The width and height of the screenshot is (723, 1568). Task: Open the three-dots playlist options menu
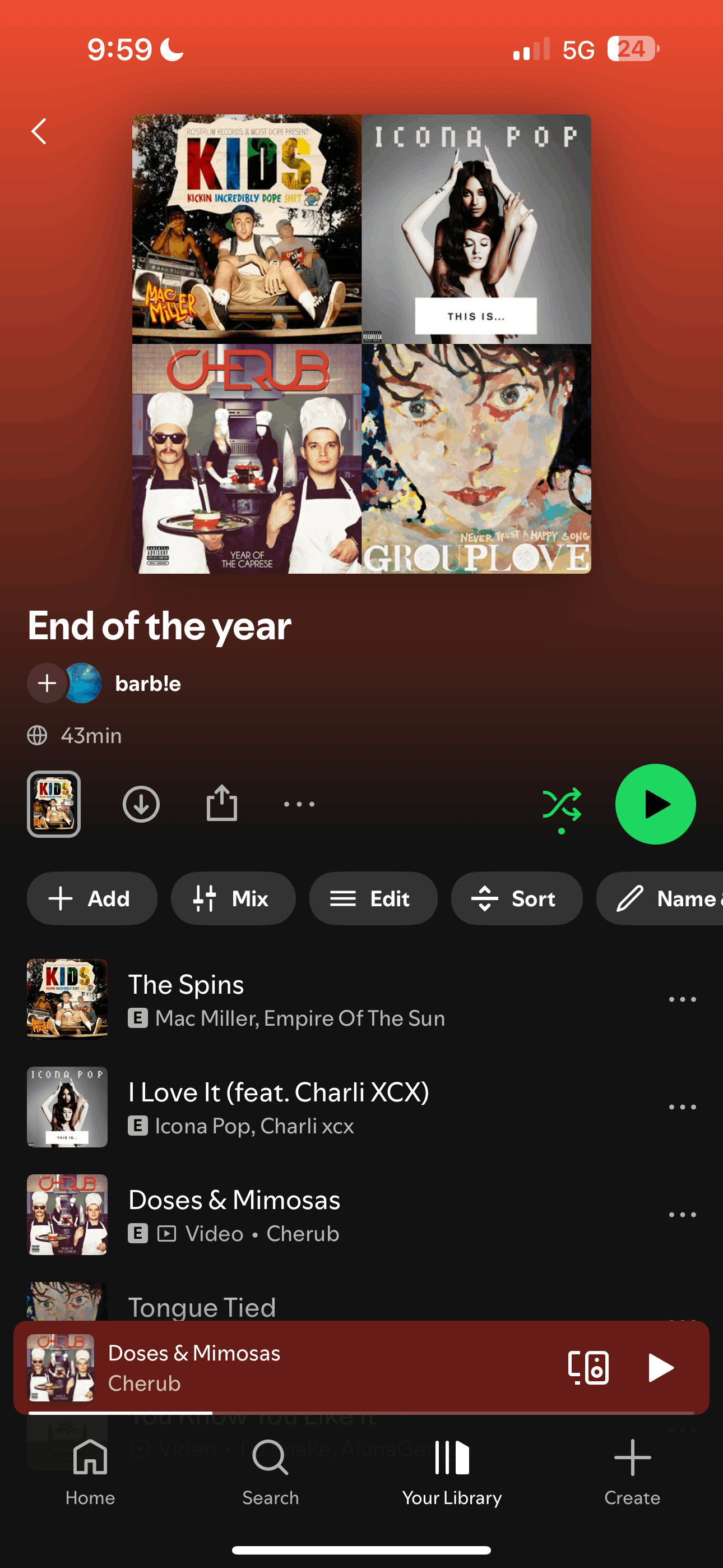tap(299, 805)
